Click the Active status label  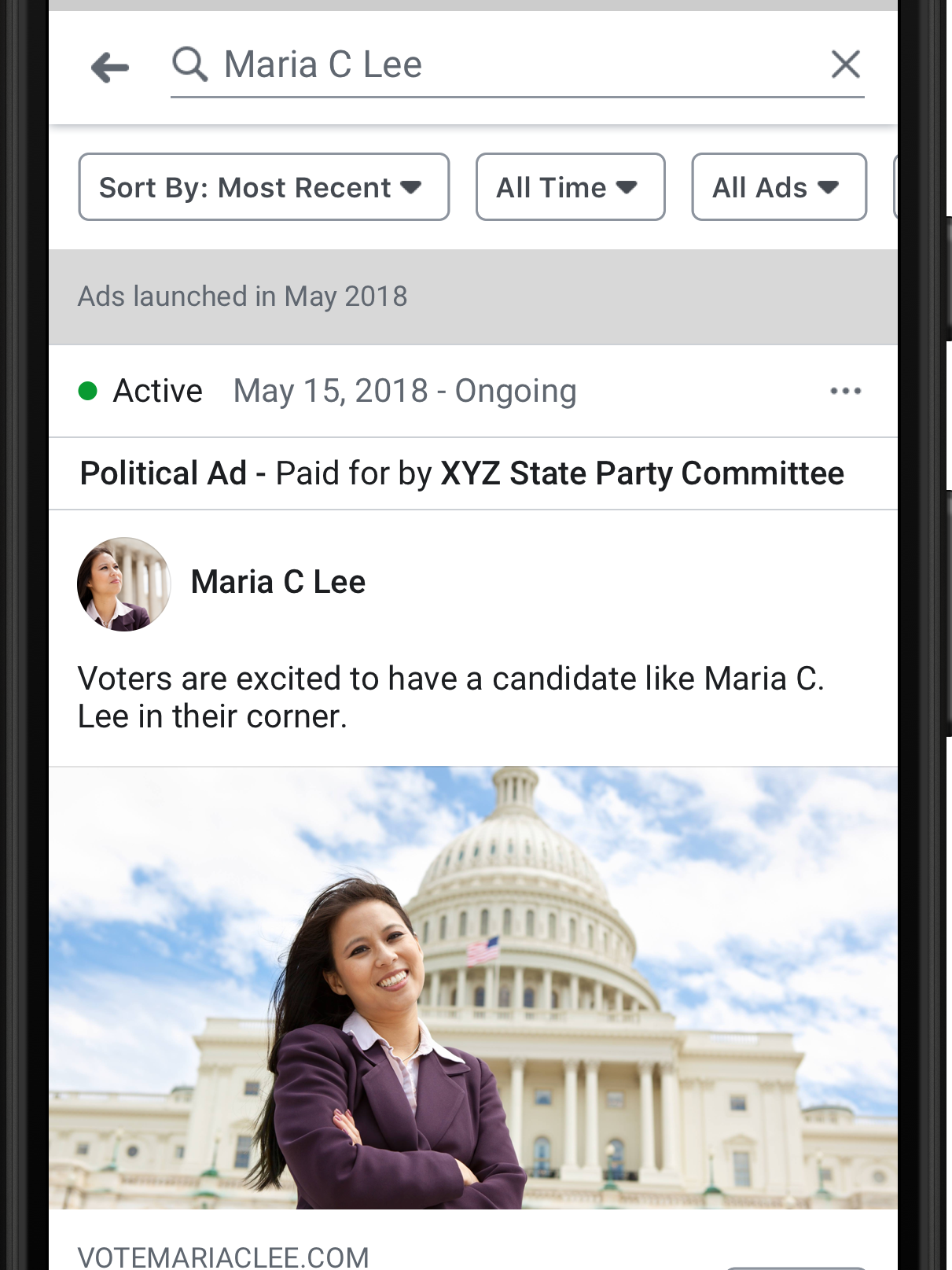(157, 390)
